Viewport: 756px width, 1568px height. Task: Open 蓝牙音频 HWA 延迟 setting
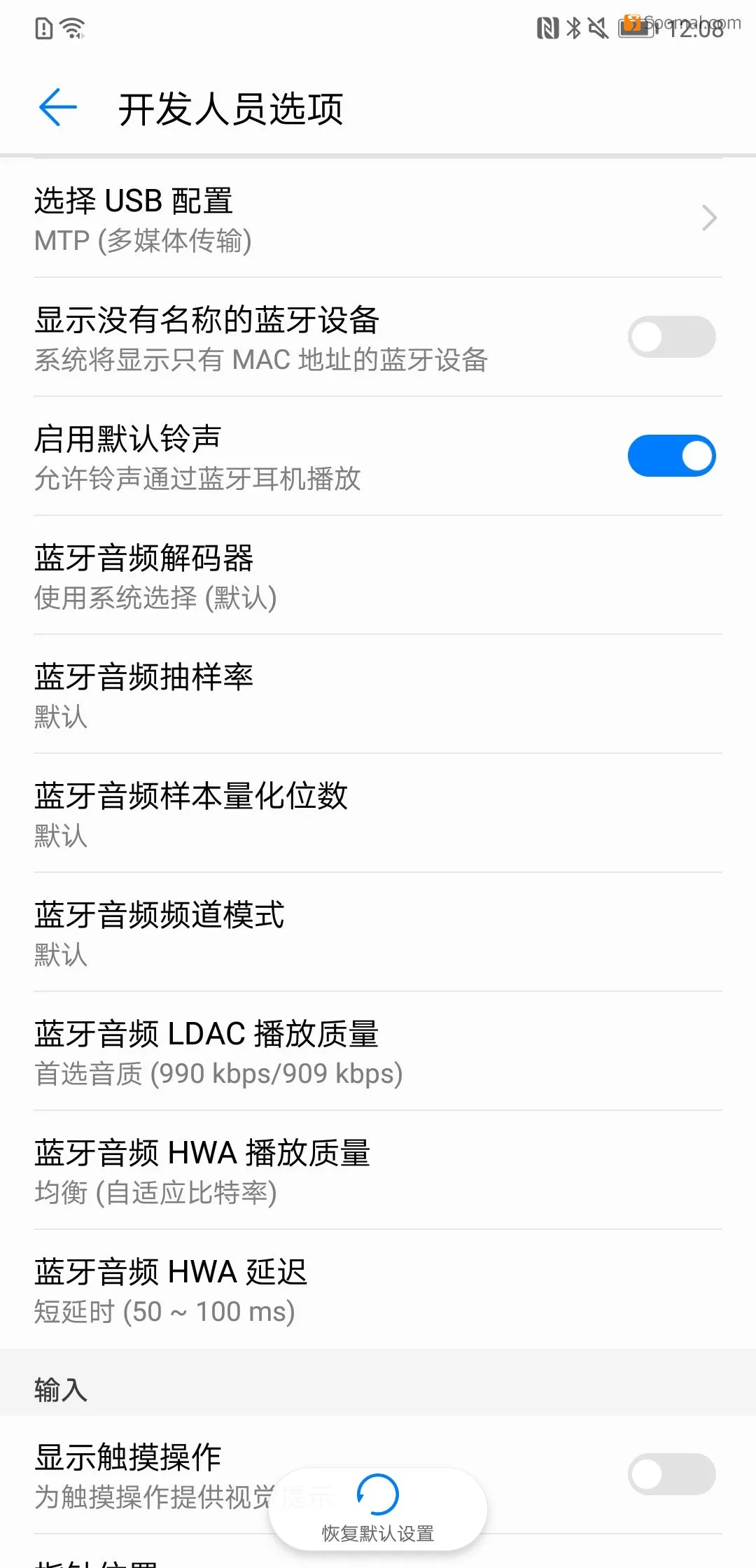click(x=378, y=1289)
